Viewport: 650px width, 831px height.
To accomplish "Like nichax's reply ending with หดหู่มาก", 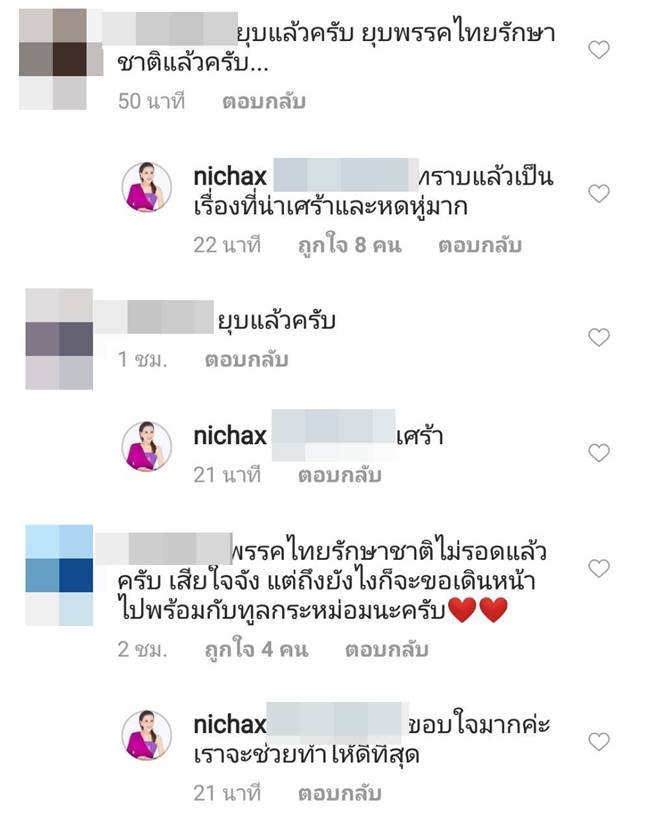I will (598, 194).
